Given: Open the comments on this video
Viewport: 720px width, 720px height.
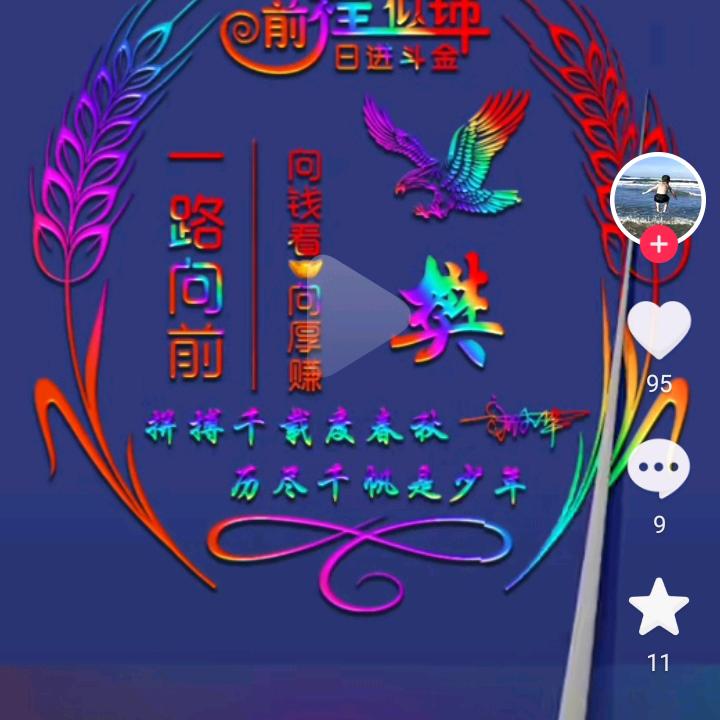Looking at the screenshot, I should (659, 468).
